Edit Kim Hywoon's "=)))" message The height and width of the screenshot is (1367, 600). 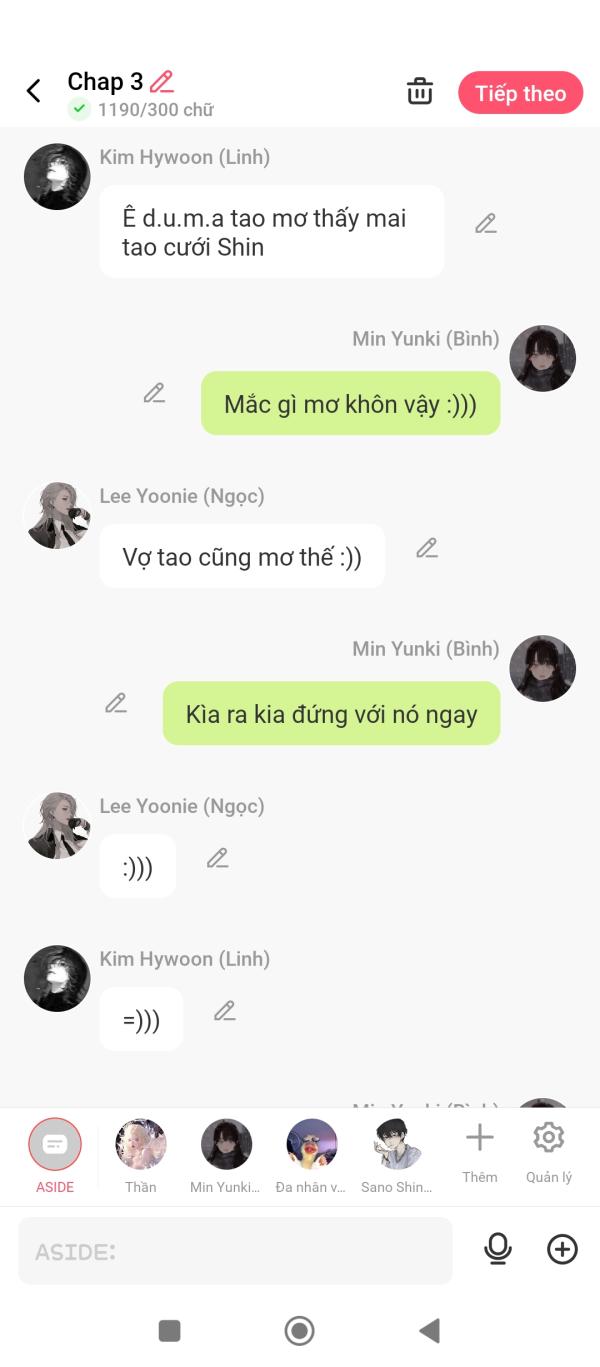[x=225, y=1011]
